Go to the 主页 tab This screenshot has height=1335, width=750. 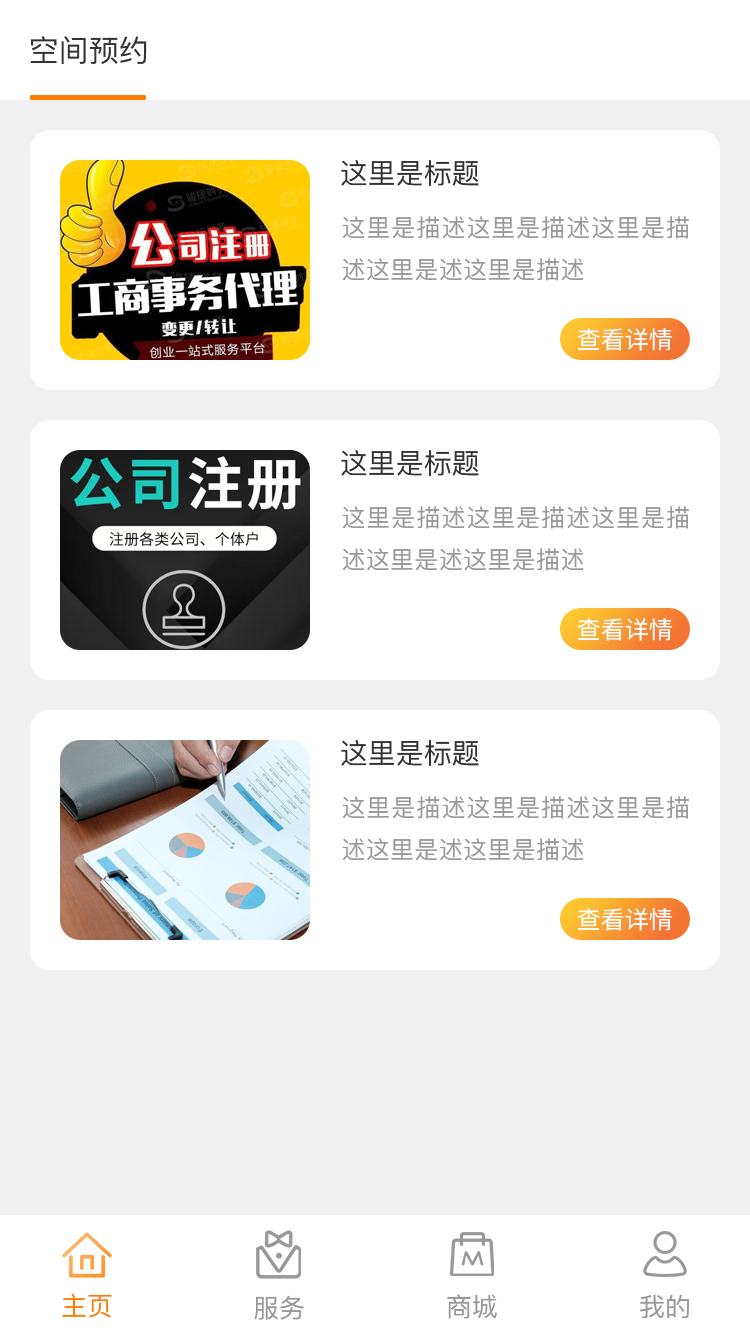(87, 1275)
